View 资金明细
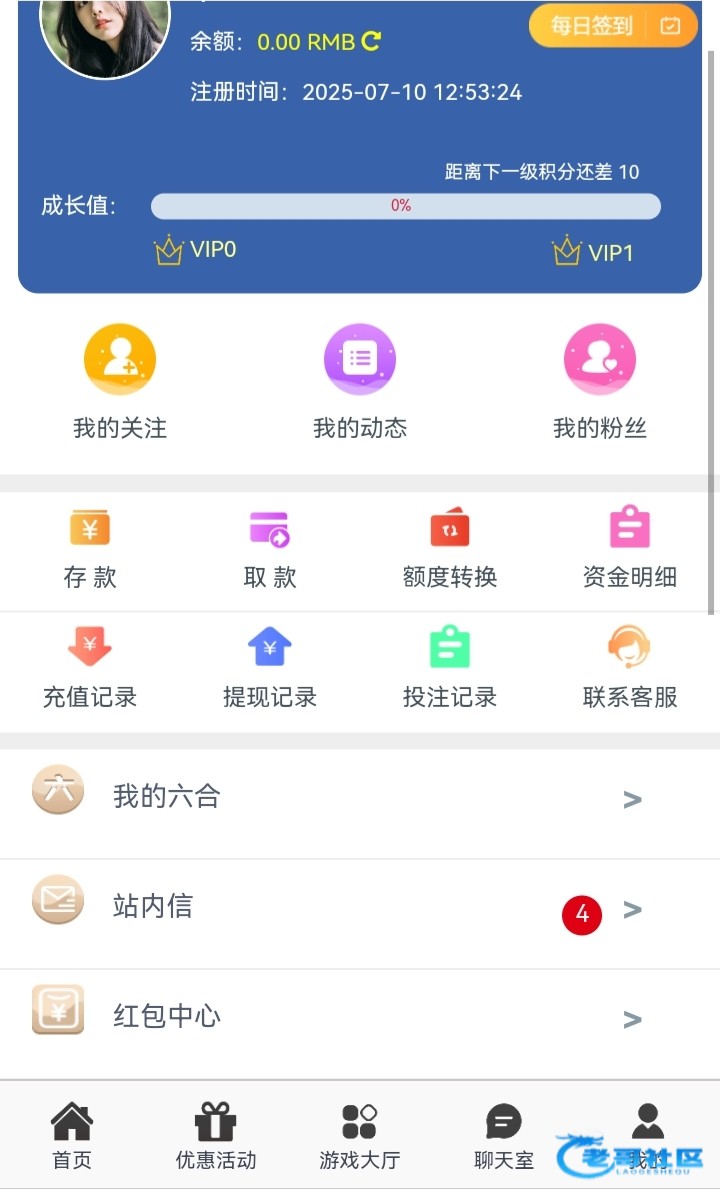 pos(630,550)
